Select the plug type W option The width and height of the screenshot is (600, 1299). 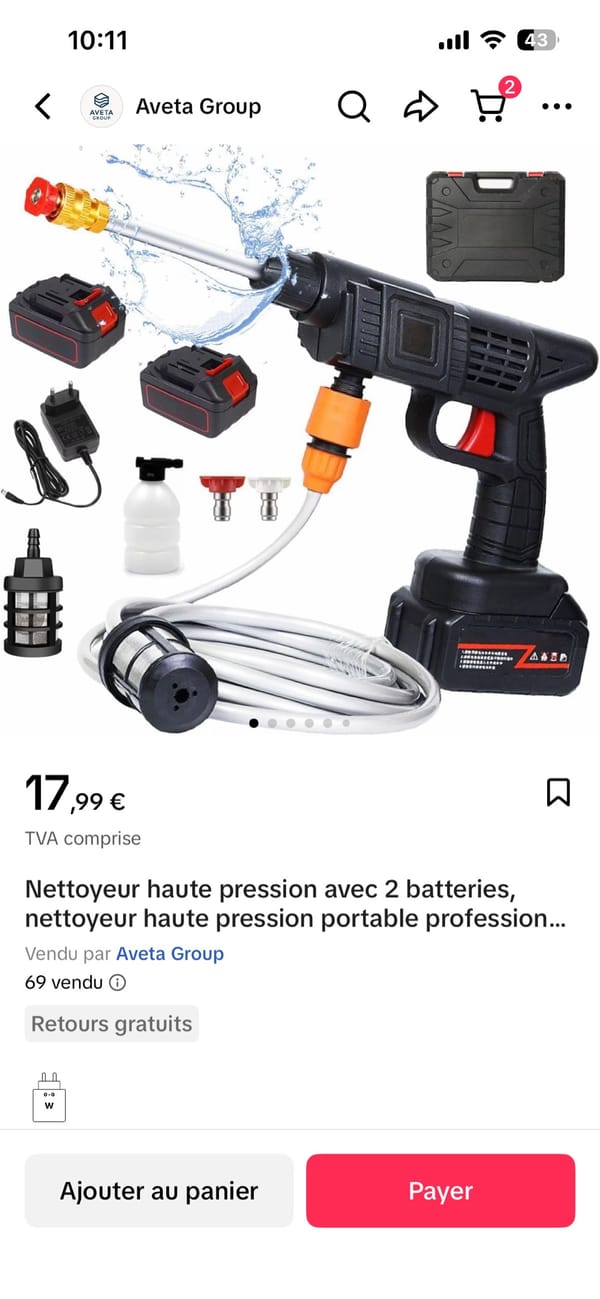(x=49, y=1097)
